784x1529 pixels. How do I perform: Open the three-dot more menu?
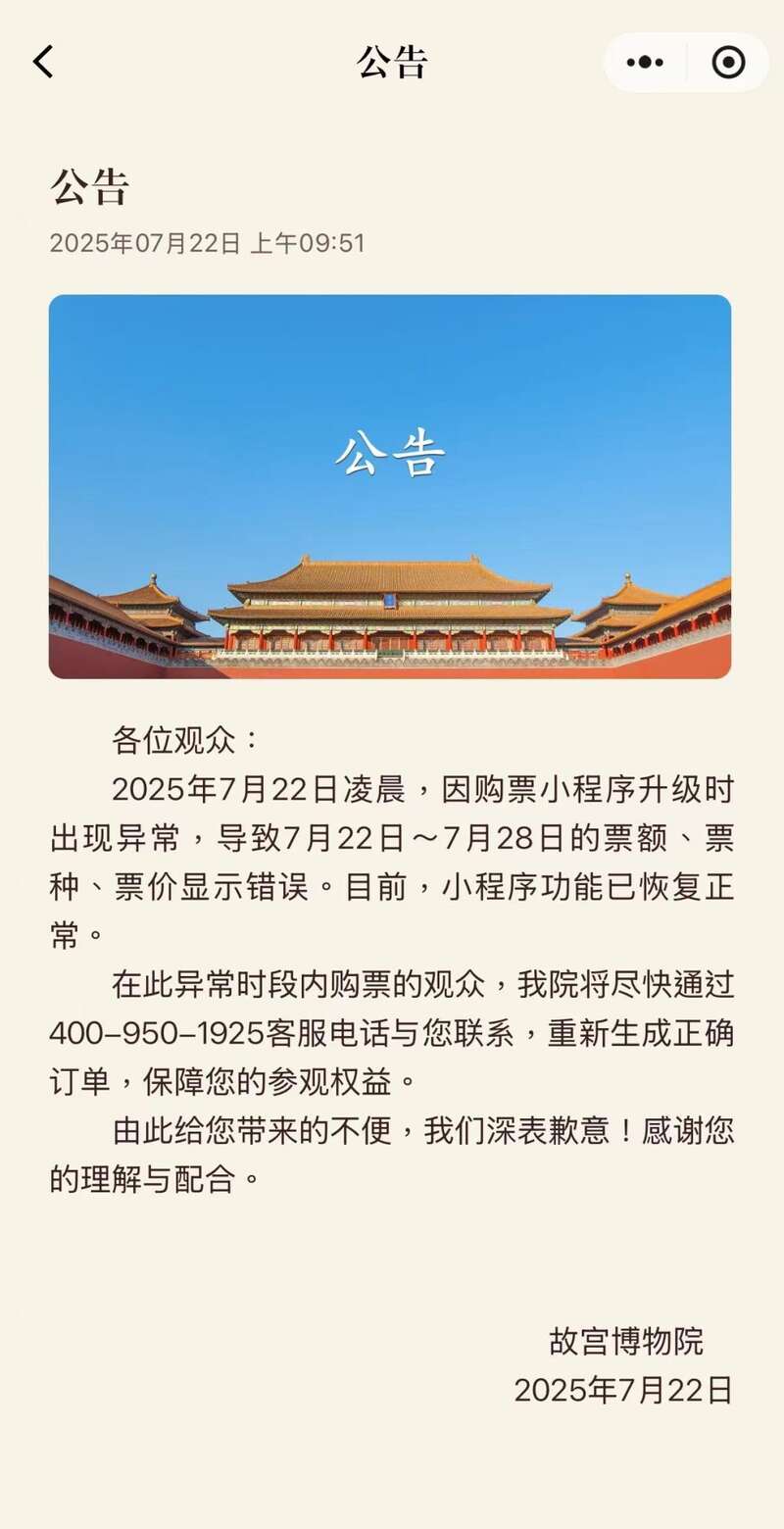tap(645, 63)
